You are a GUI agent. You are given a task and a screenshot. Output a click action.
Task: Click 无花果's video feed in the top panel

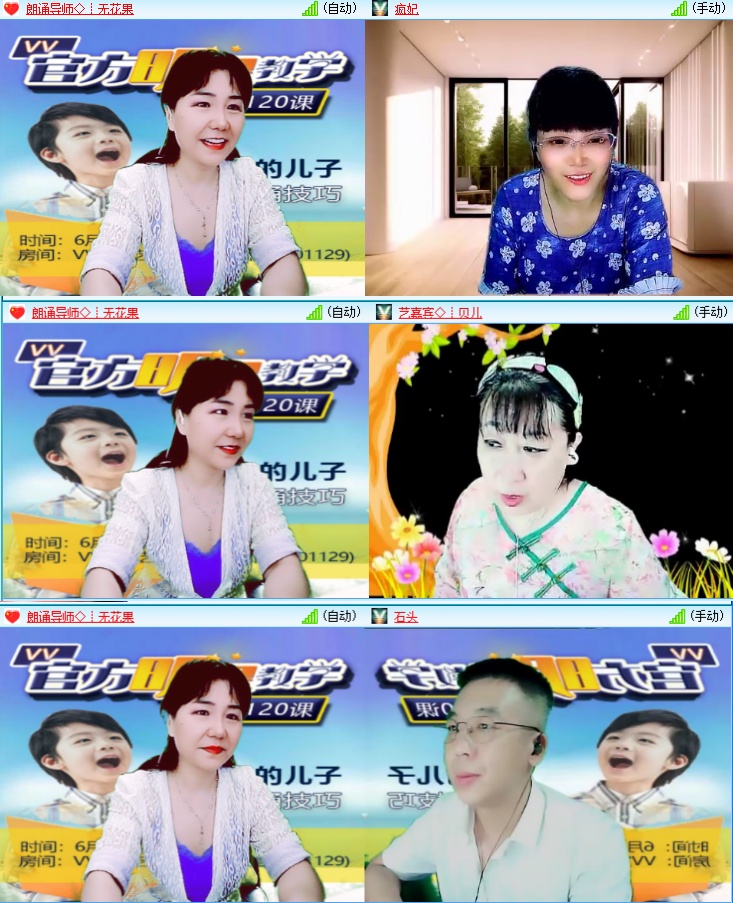(x=183, y=160)
